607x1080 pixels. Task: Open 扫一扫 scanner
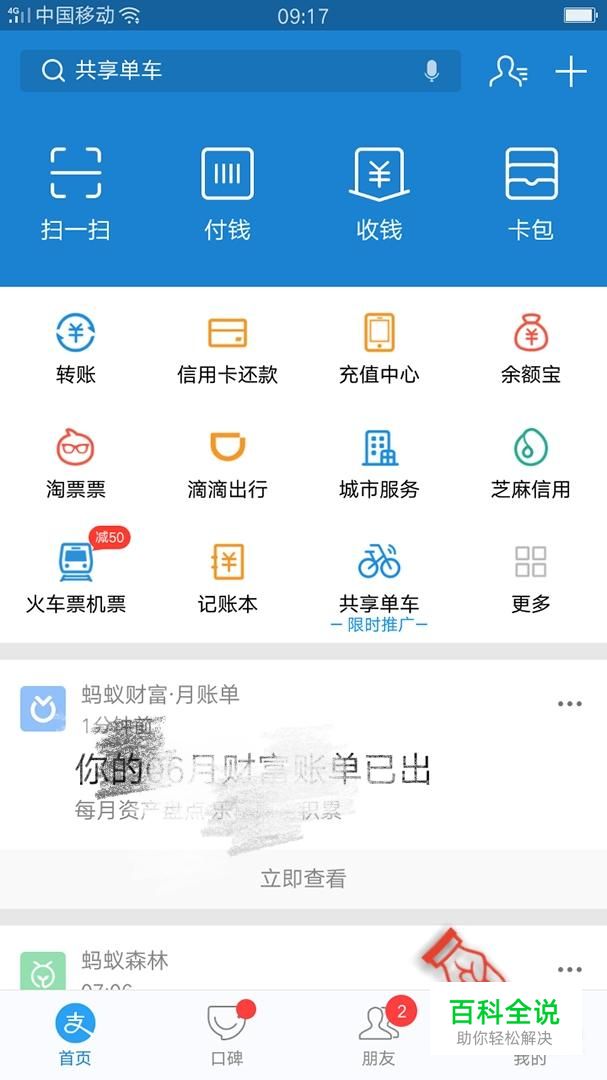click(x=76, y=194)
